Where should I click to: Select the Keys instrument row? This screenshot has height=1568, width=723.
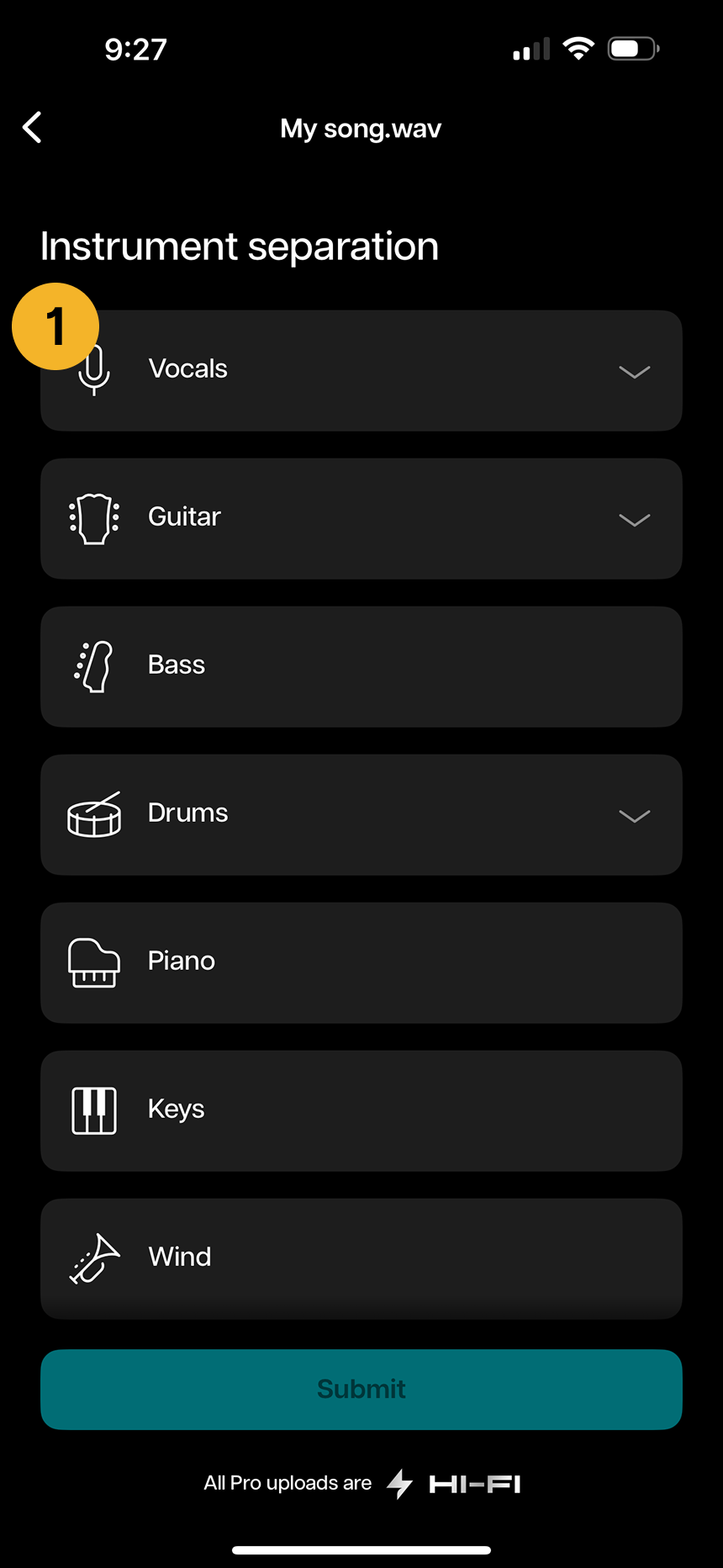[x=361, y=1110]
